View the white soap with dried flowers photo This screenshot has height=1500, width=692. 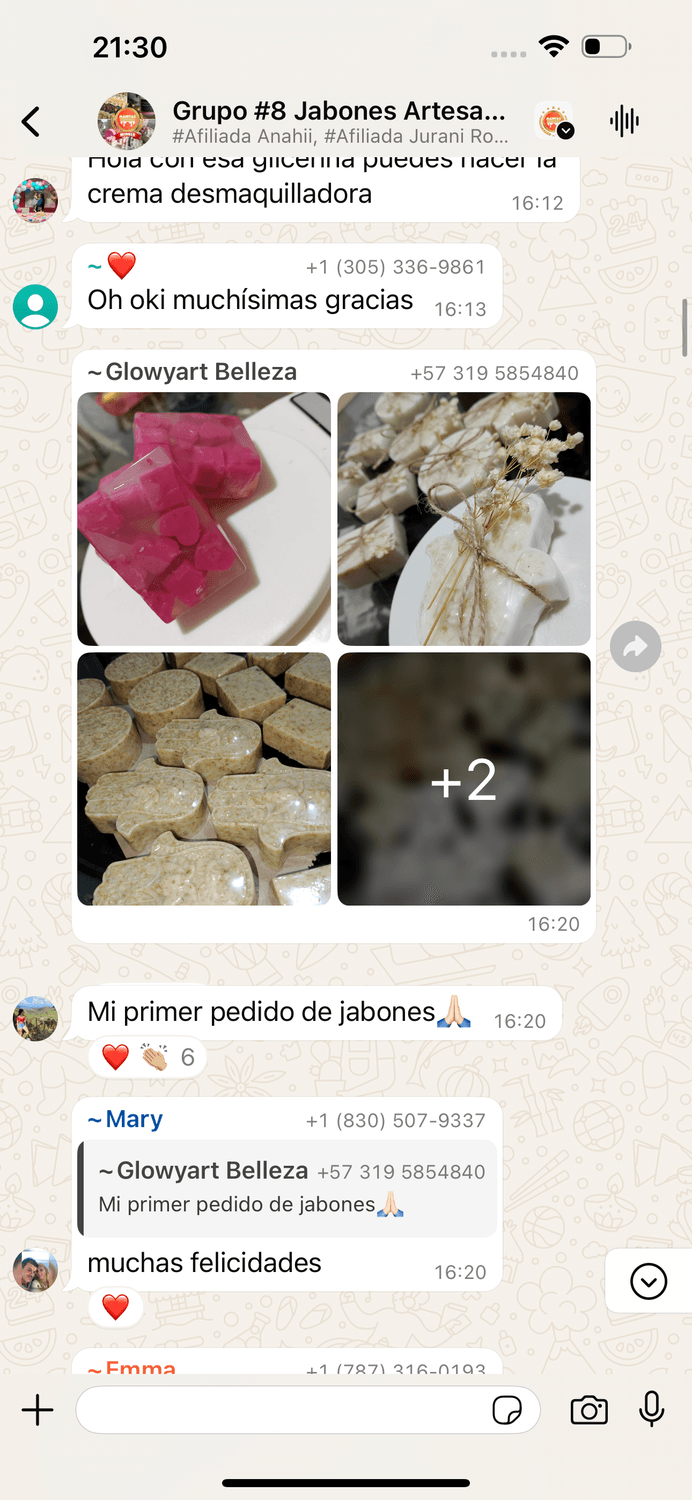coord(464,518)
